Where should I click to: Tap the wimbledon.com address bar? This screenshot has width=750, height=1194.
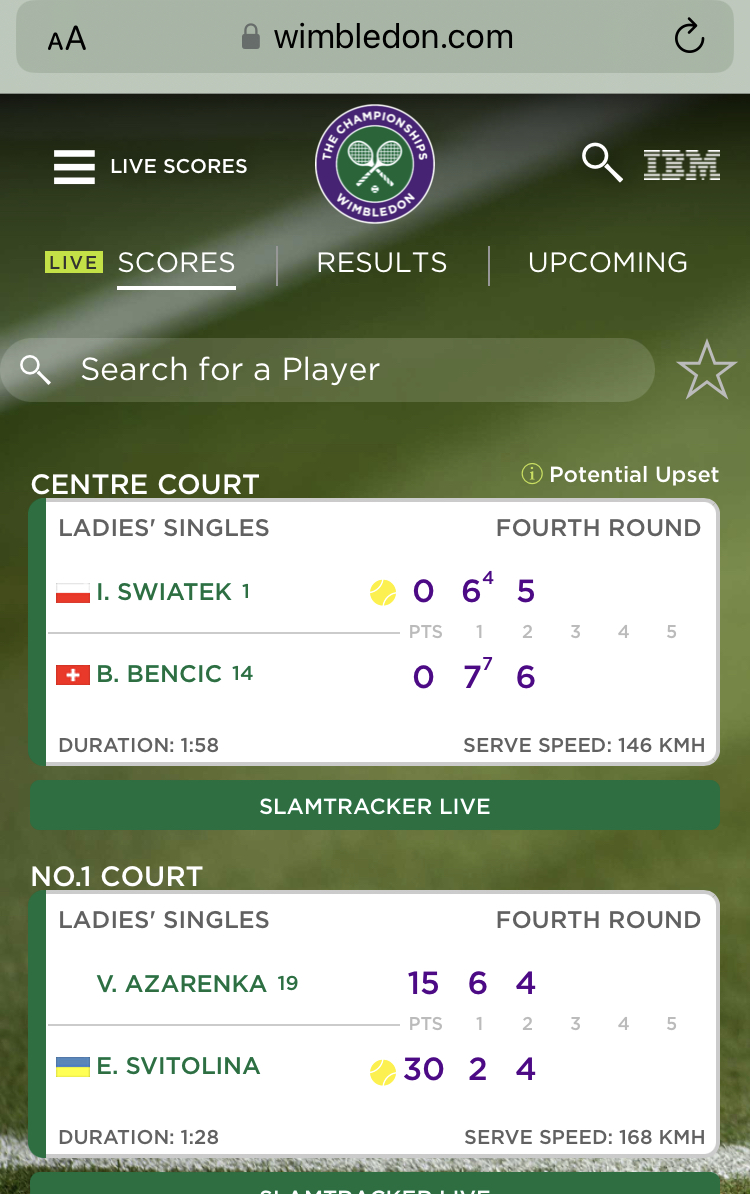(x=380, y=38)
